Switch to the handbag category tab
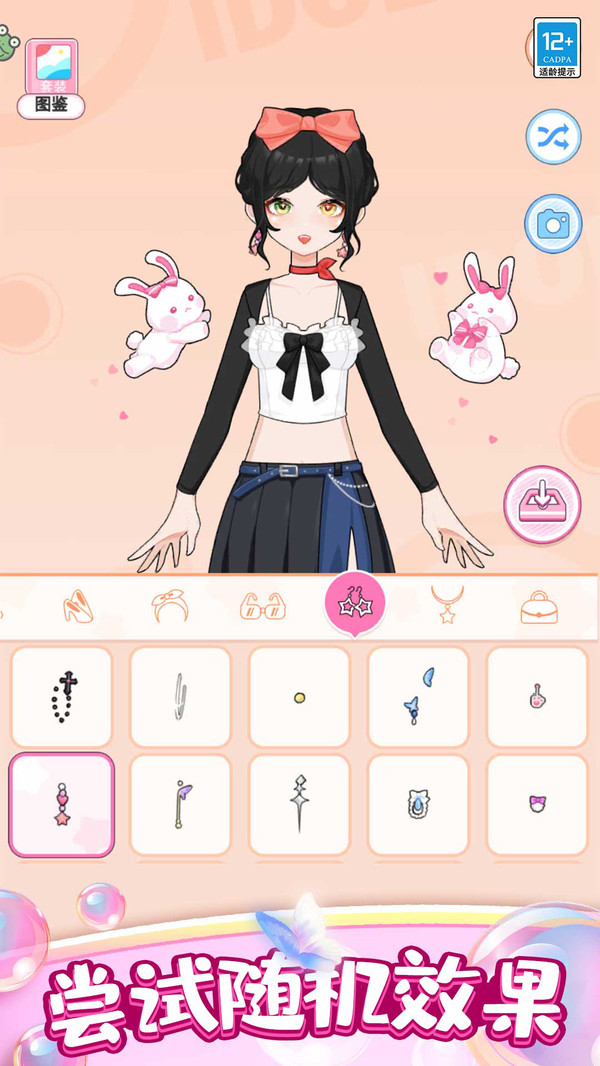The height and width of the screenshot is (1066, 600). click(539, 606)
